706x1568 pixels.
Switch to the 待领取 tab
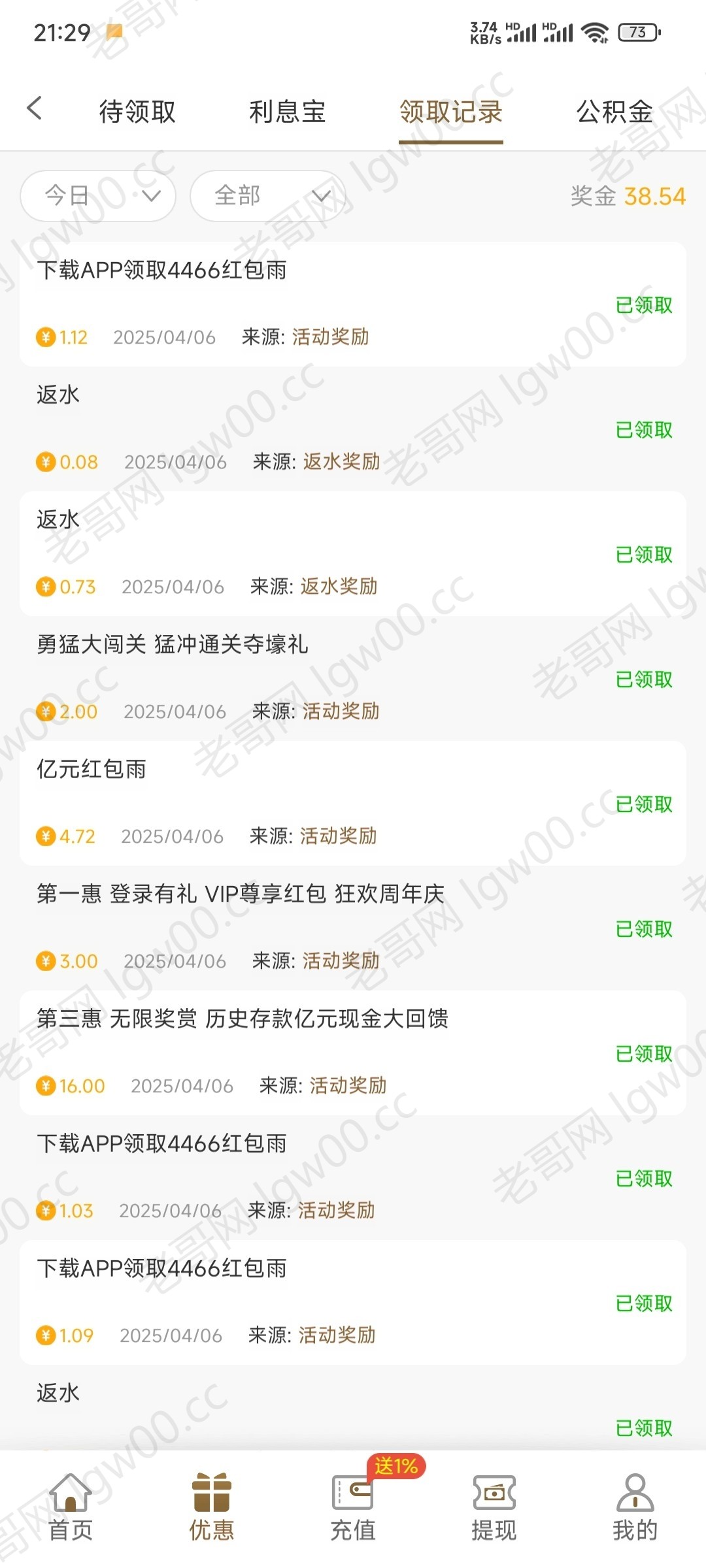(137, 112)
